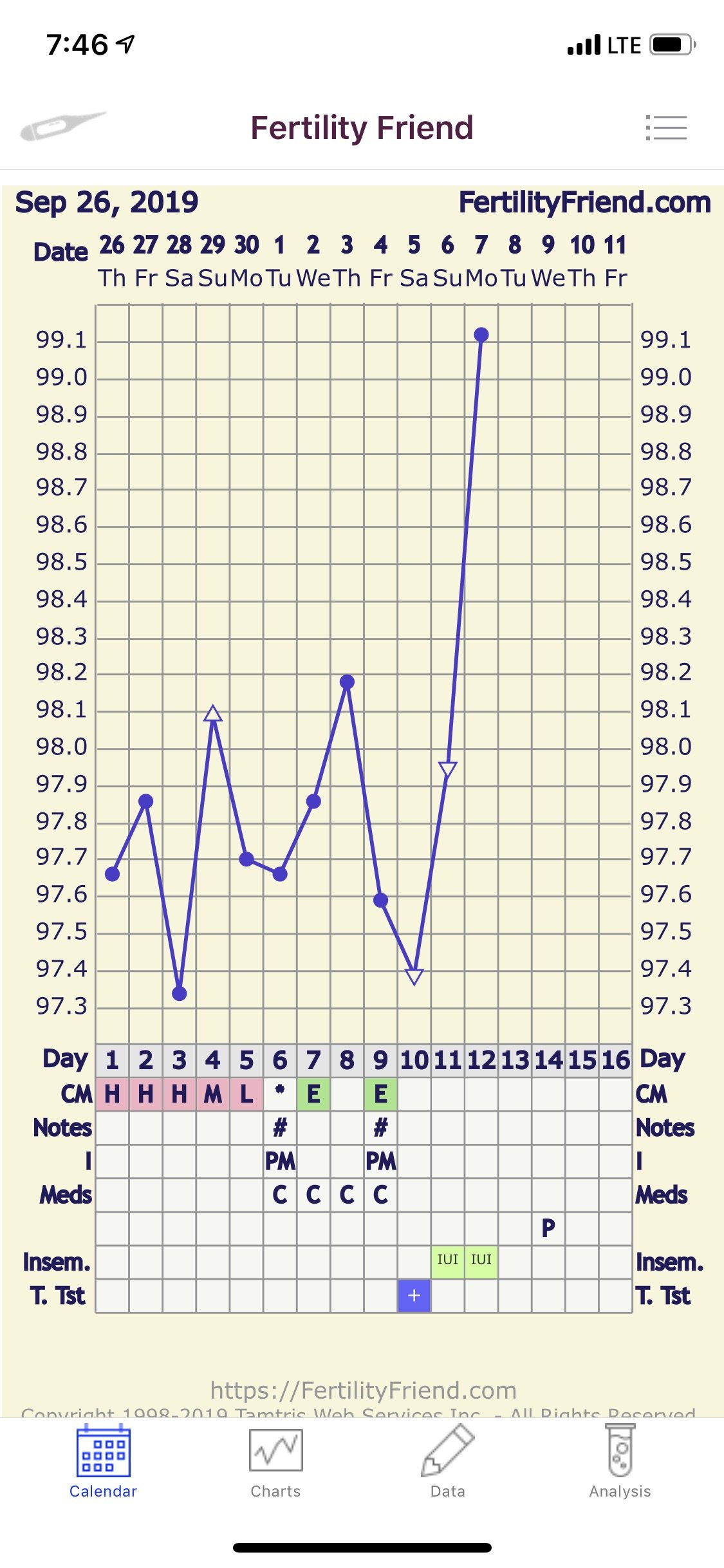Go to the Analysis tab
The width and height of the screenshot is (724, 1568).
click(x=620, y=1462)
